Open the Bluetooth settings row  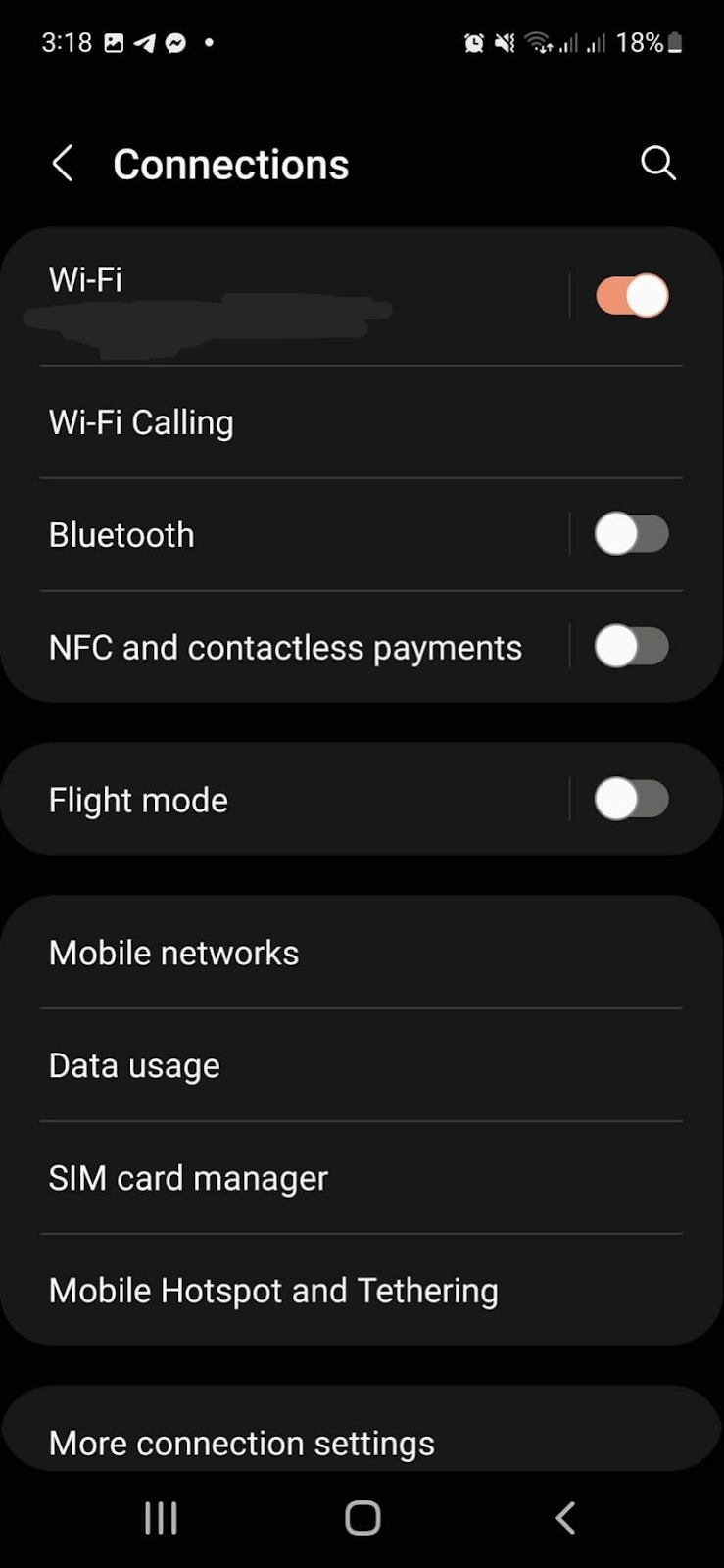point(284,535)
